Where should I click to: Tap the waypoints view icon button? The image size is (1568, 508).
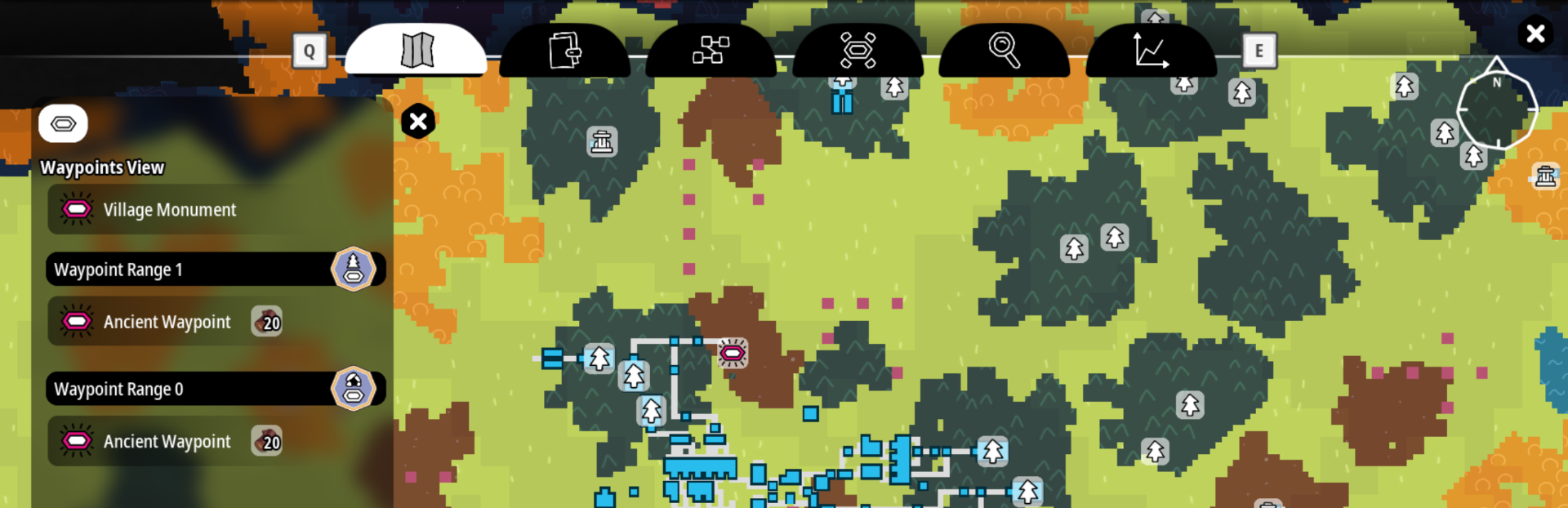click(63, 123)
